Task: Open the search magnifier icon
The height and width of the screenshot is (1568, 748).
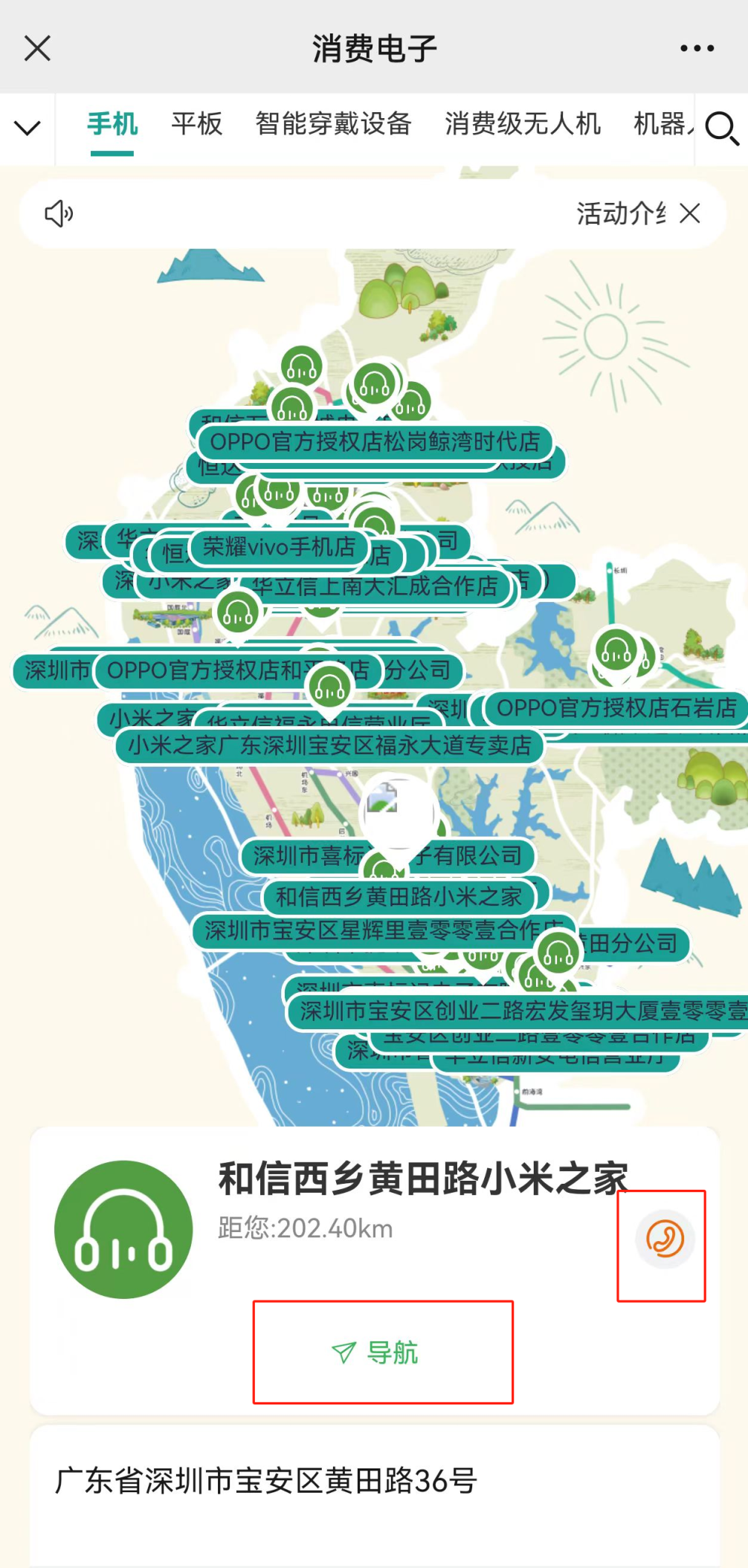Action: (x=721, y=128)
